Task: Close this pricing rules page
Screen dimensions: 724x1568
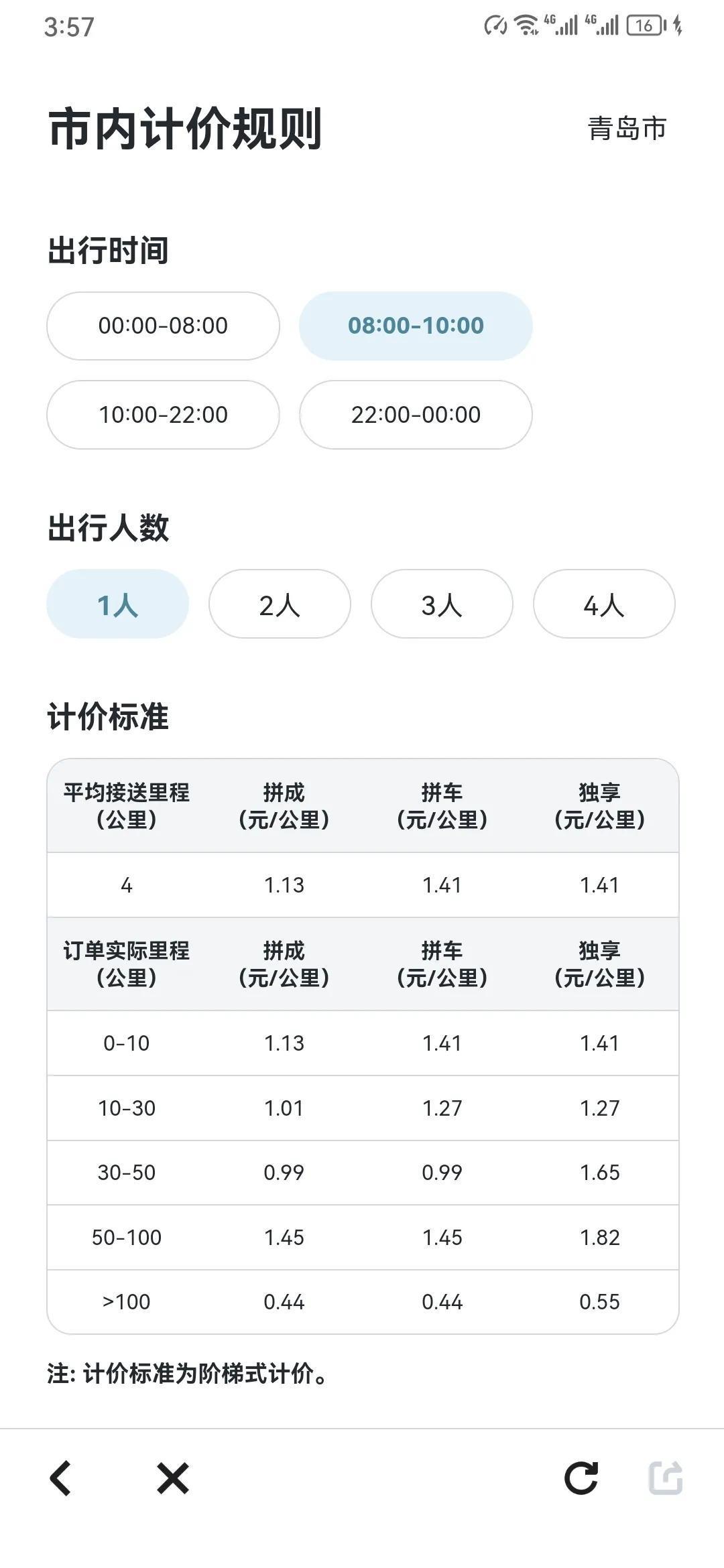Action: tap(173, 1478)
